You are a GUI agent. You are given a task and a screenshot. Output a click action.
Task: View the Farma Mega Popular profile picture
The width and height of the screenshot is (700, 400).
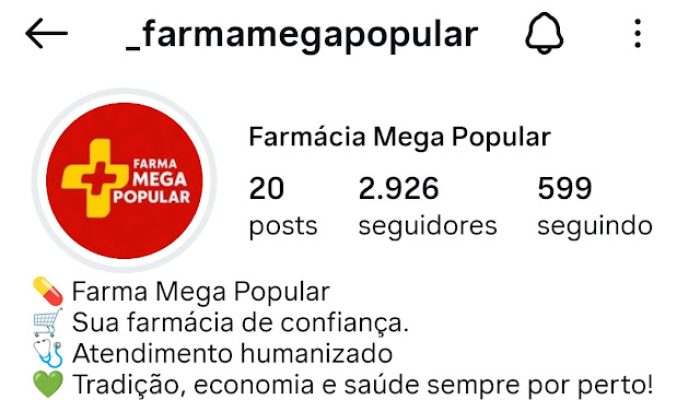pyautogui.click(x=126, y=180)
